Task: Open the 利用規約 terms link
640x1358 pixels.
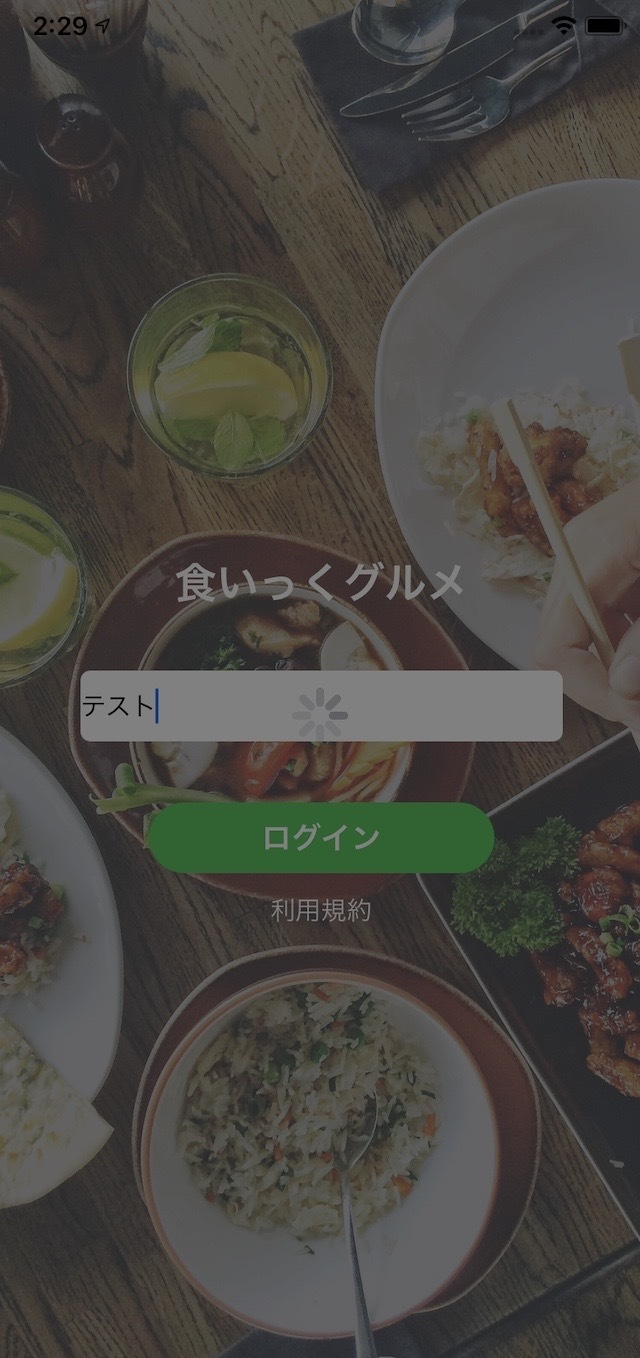Action: pyautogui.click(x=321, y=910)
